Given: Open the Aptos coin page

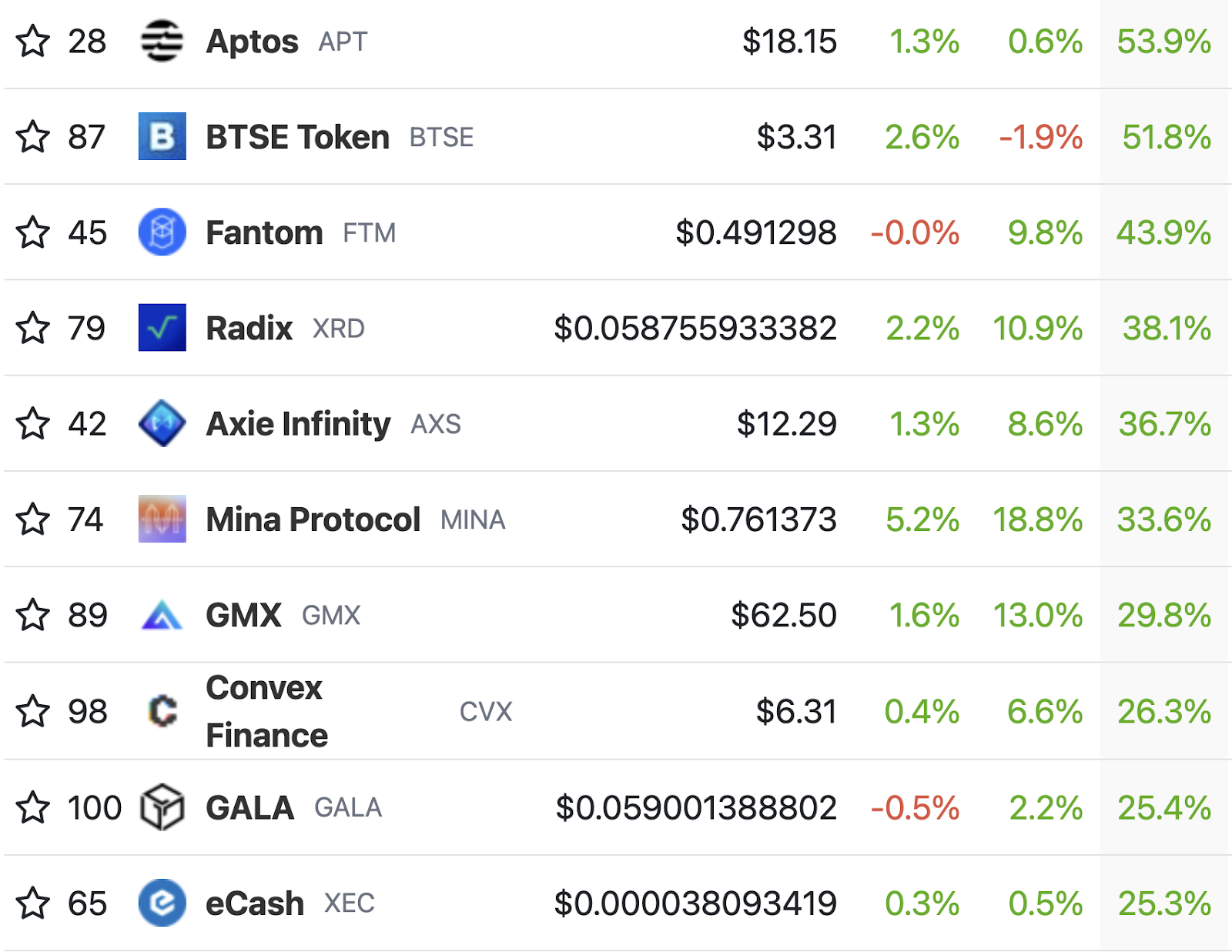Looking at the screenshot, I should coord(252,42).
